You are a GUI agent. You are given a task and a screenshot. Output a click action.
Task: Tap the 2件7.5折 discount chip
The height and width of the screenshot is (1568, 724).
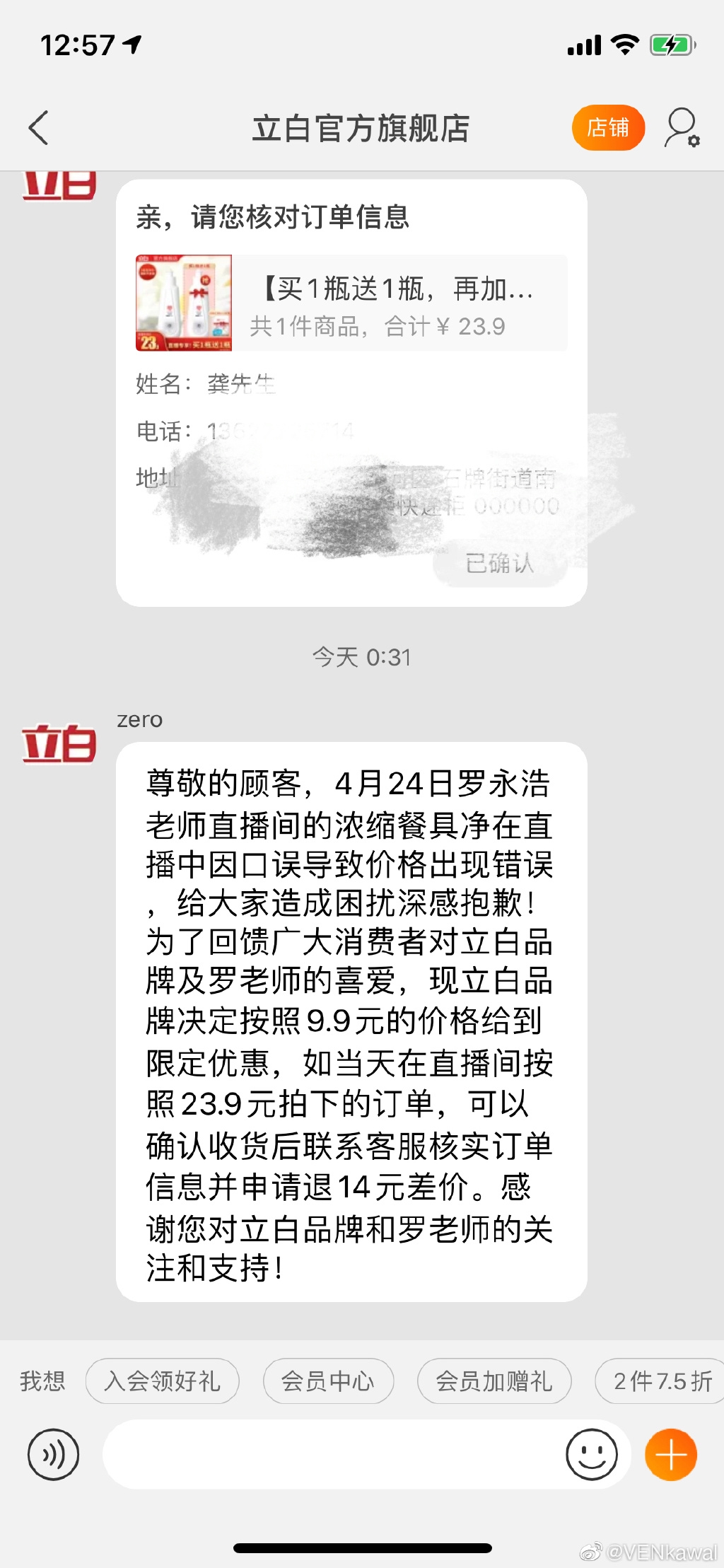pos(661,1381)
